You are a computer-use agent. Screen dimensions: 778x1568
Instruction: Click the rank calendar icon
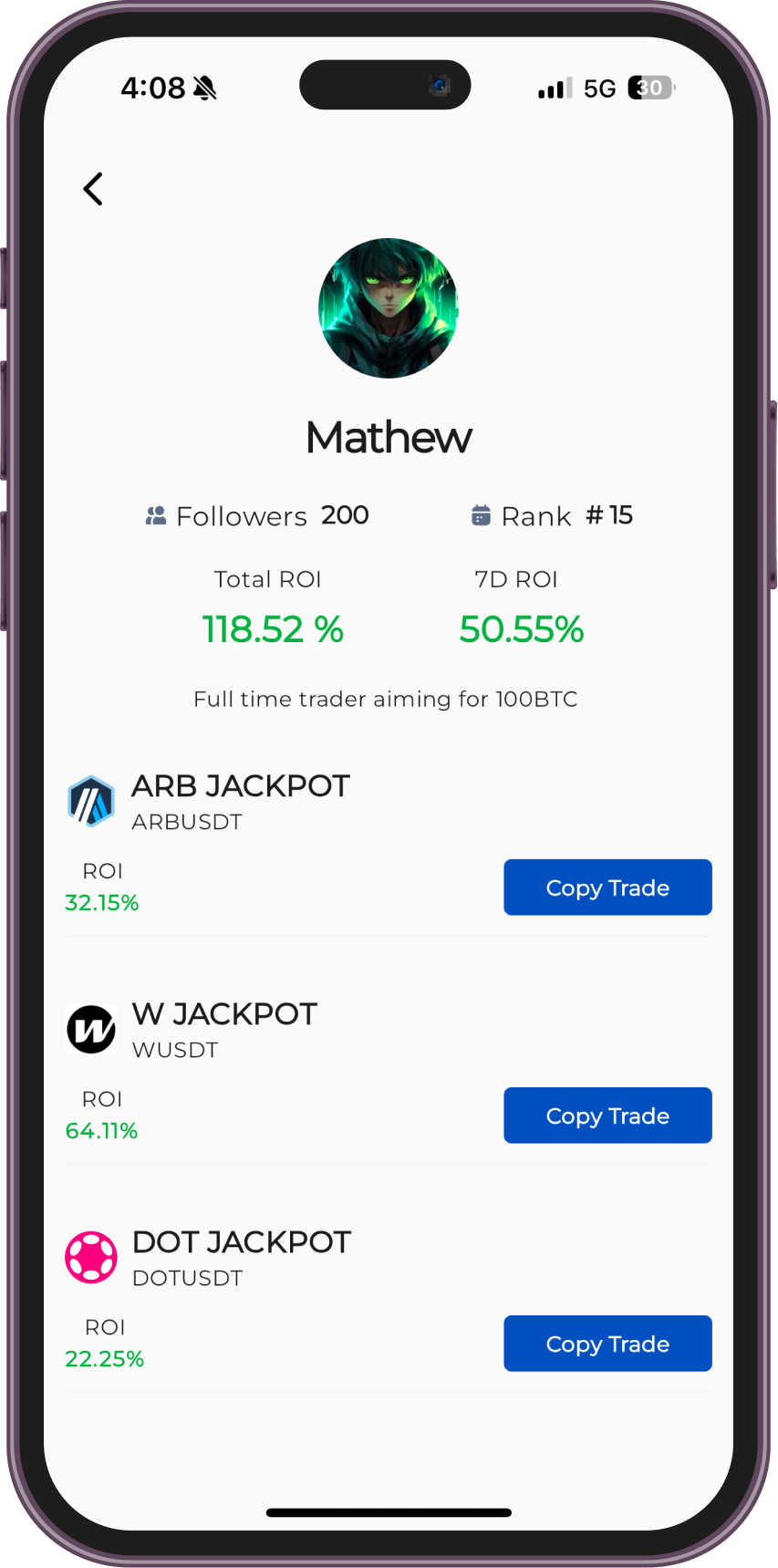(x=481, y=514)
